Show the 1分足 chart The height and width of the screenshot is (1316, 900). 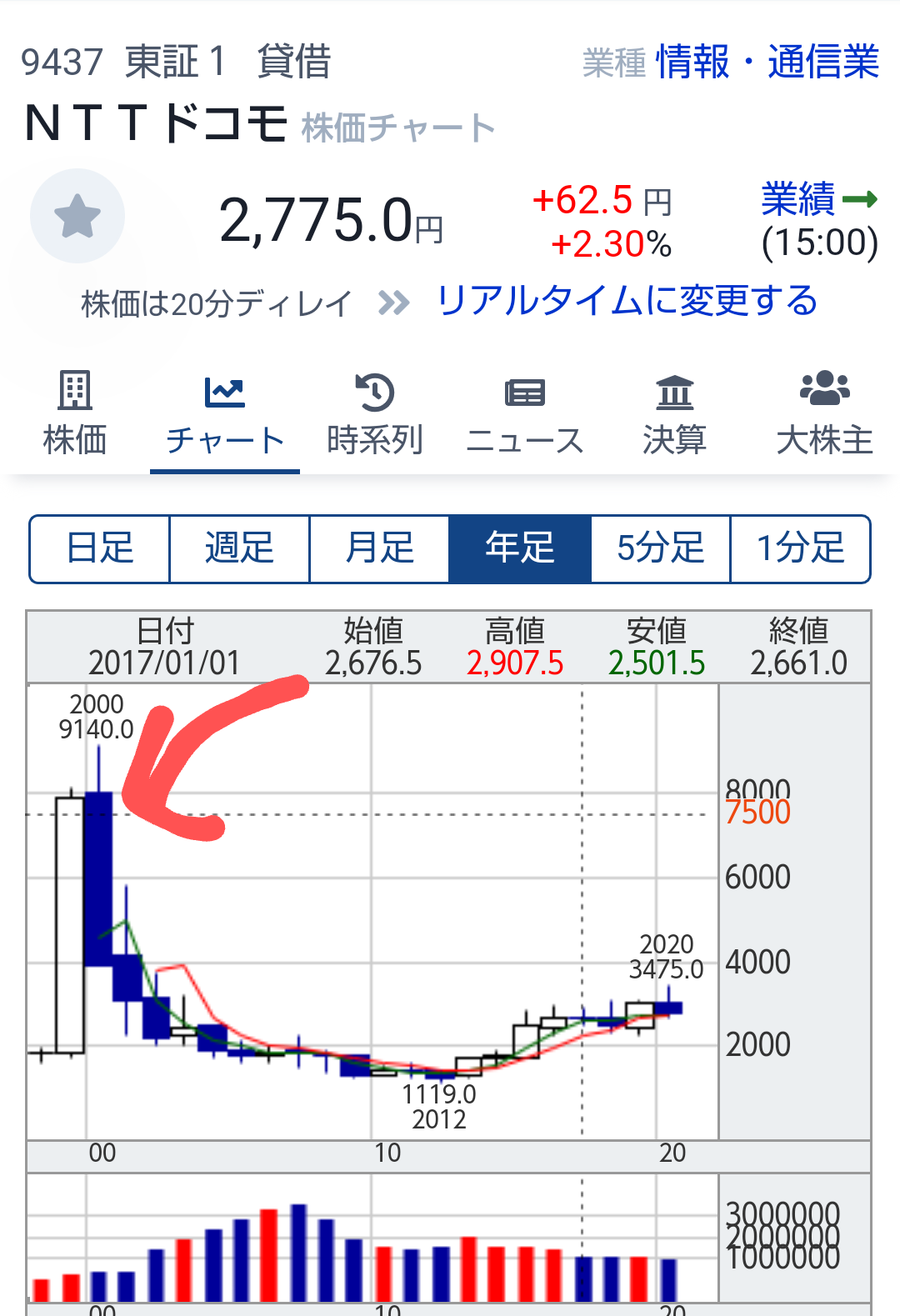click(x=800, y=548)
